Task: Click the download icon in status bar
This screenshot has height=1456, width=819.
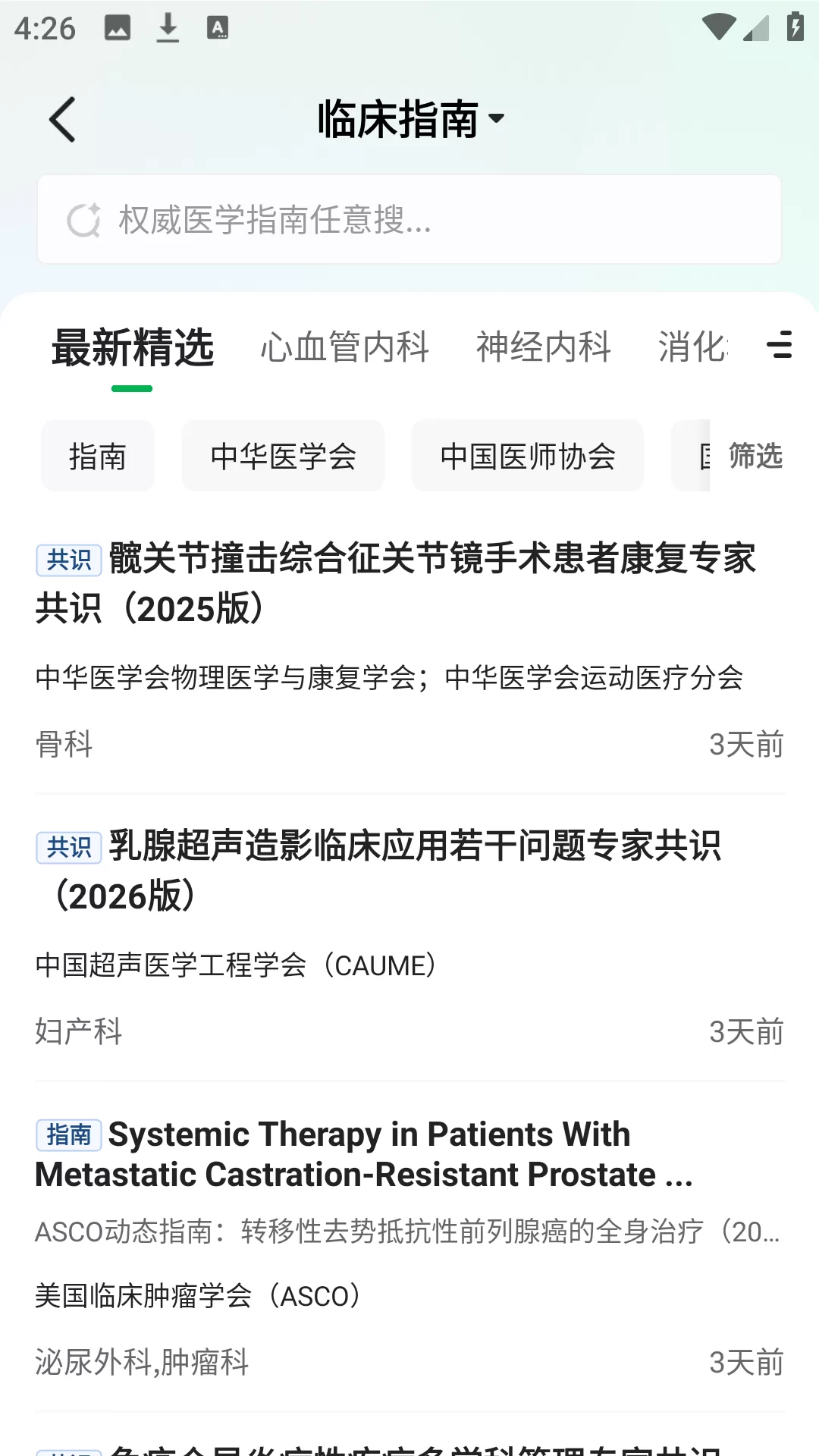Action: pyautogui.click(x=166, y=27)
